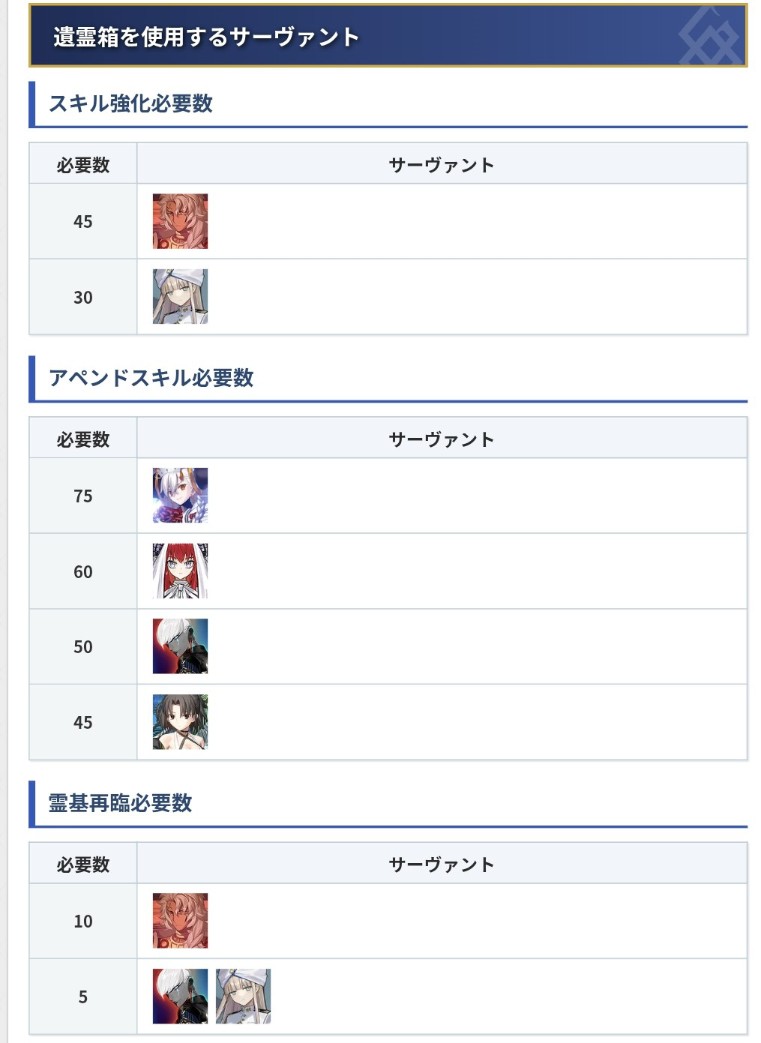Open dark-haired servant in append skill 45 row
This screenshot has width=761, height=1043.
180,722
